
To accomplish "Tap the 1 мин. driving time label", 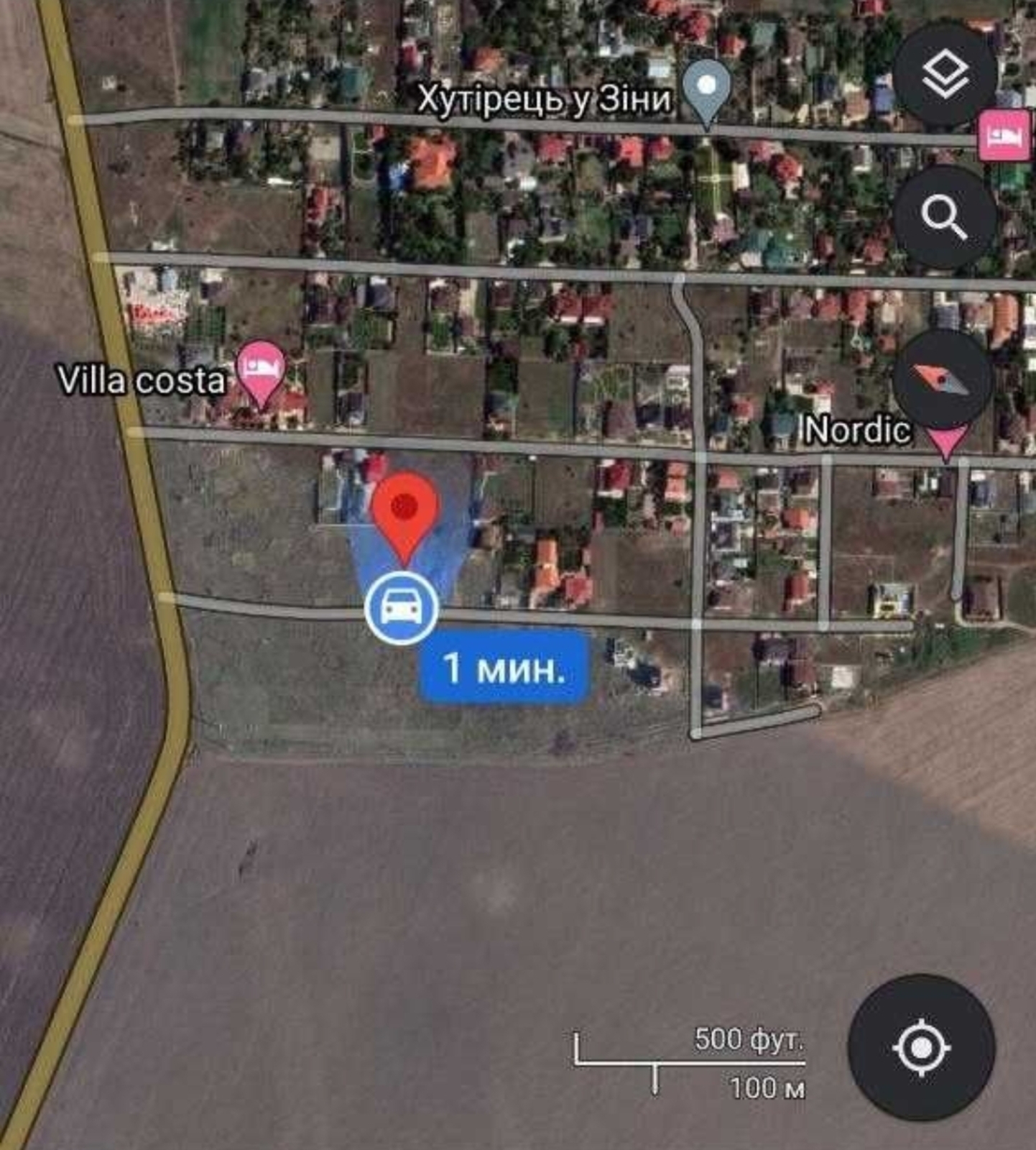I will 504,667.
